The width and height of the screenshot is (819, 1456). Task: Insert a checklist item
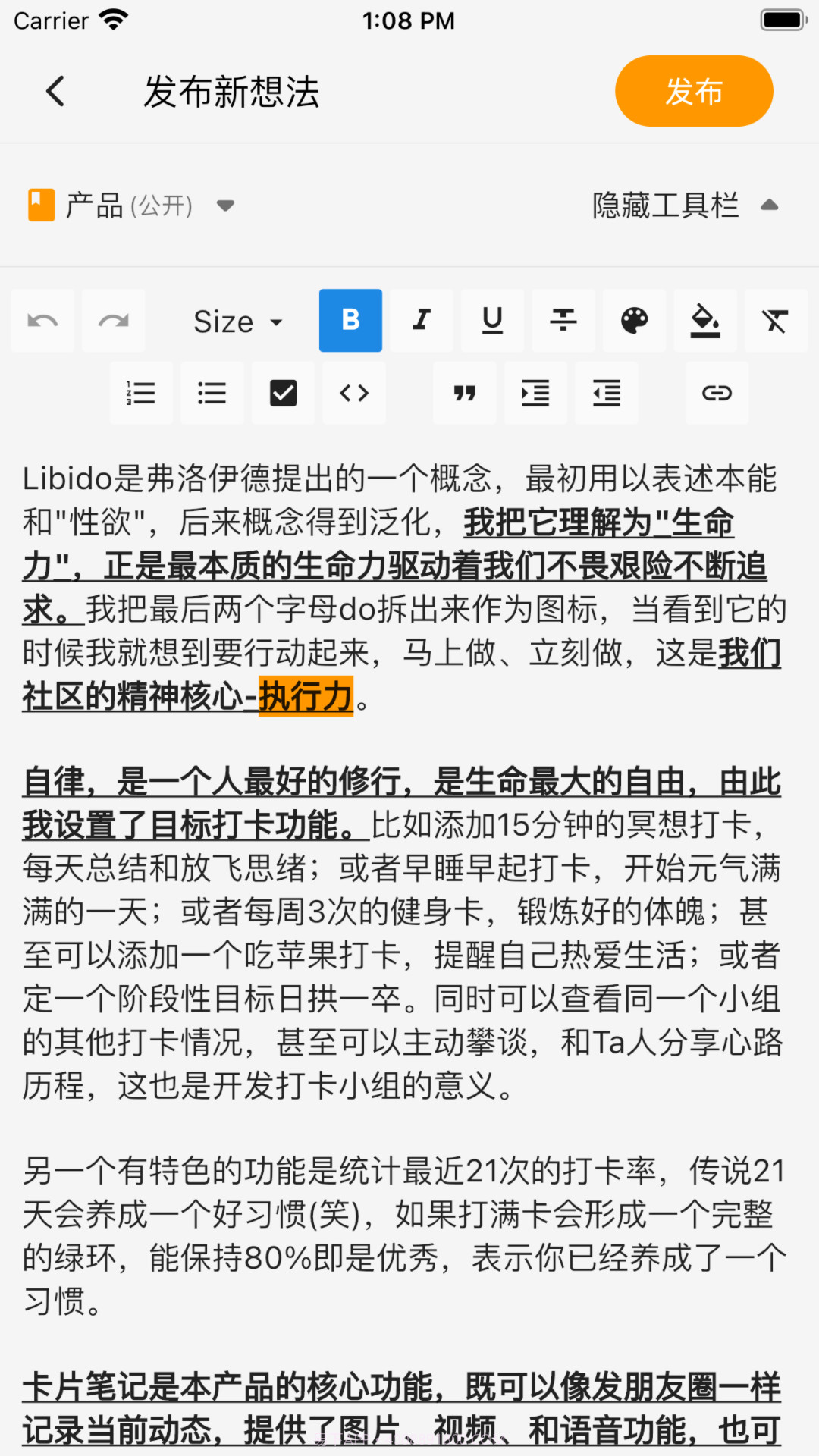pos(282,393)
